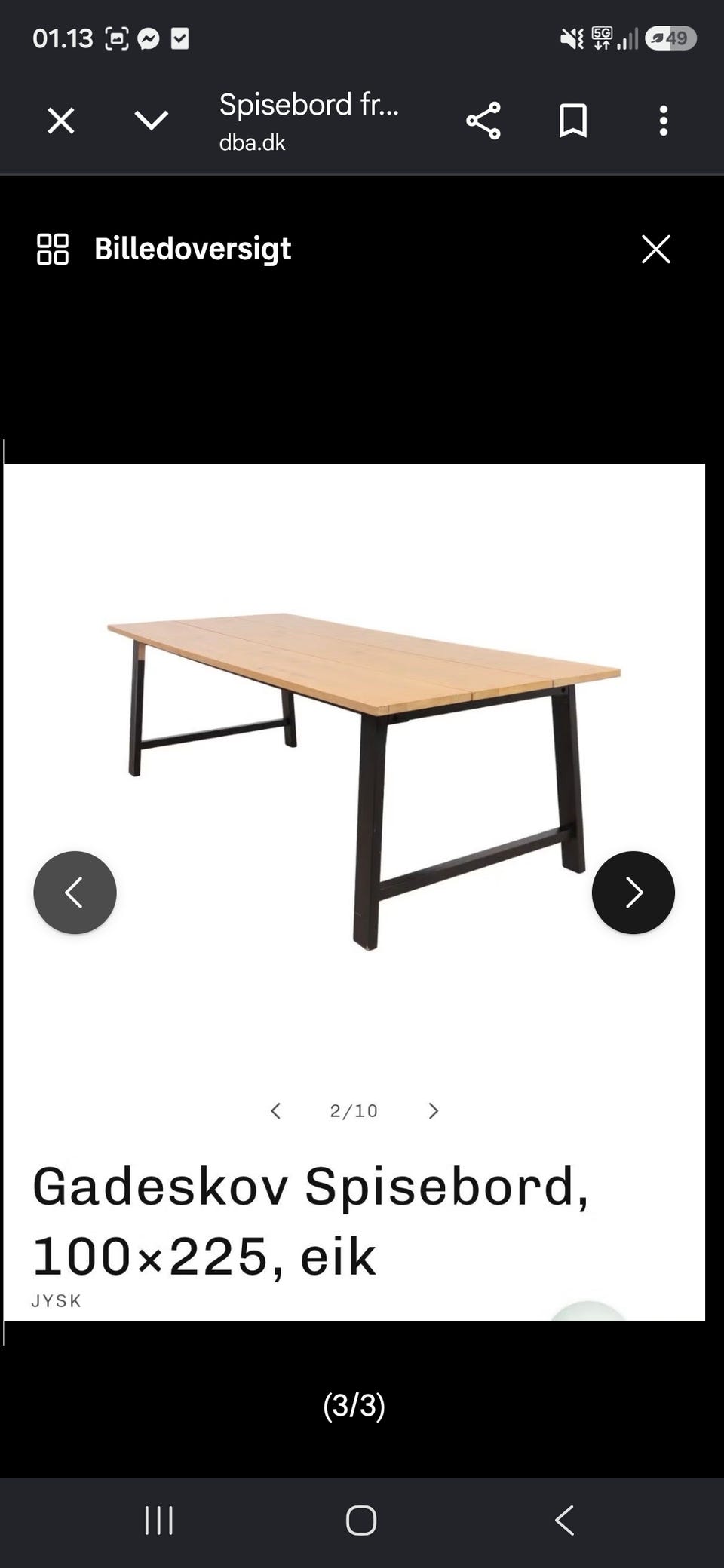
Task: Share this dba.dk page
Action: click(483, 121)
